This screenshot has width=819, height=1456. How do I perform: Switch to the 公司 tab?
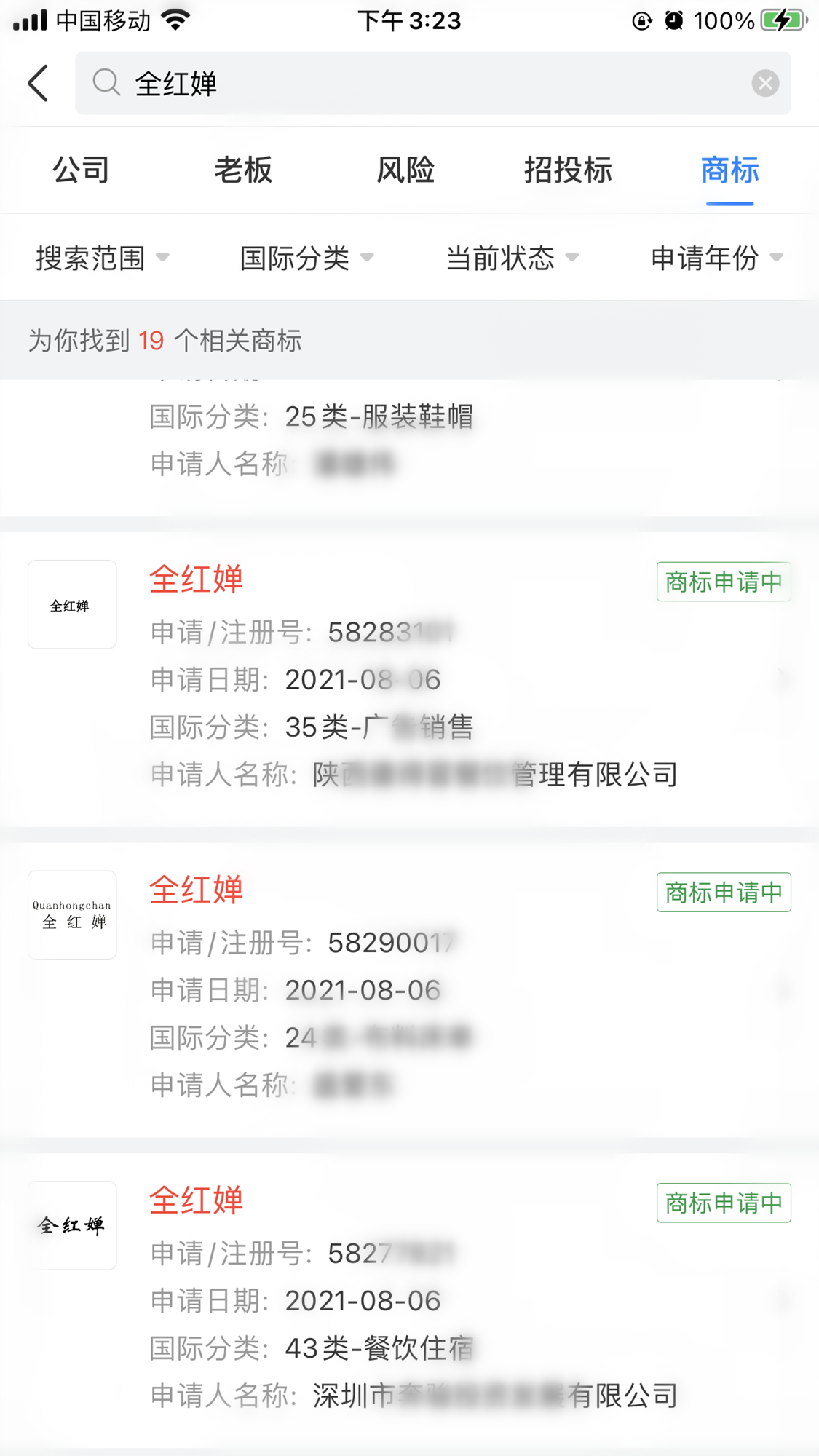click(81, 170)
